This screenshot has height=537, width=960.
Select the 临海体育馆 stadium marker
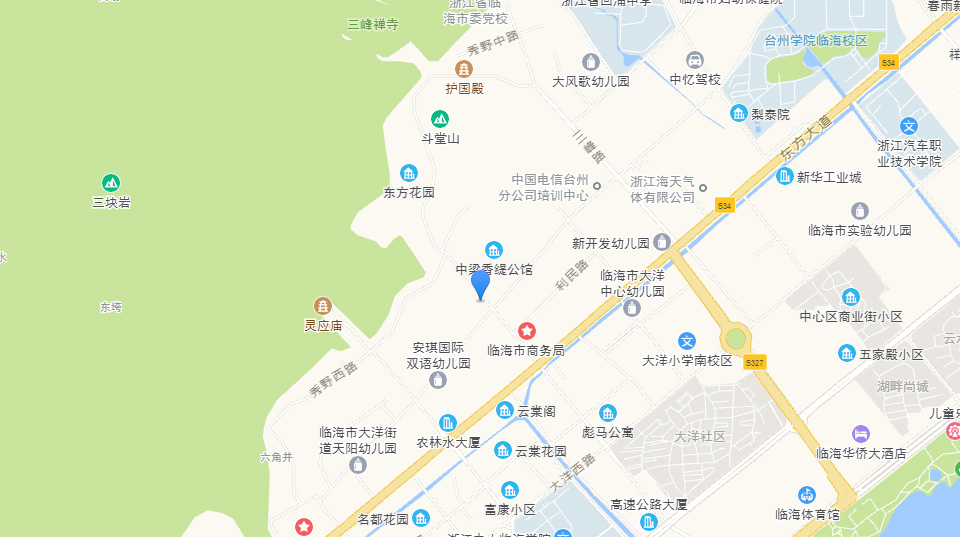pyautogui.click(x=807, y=495)
